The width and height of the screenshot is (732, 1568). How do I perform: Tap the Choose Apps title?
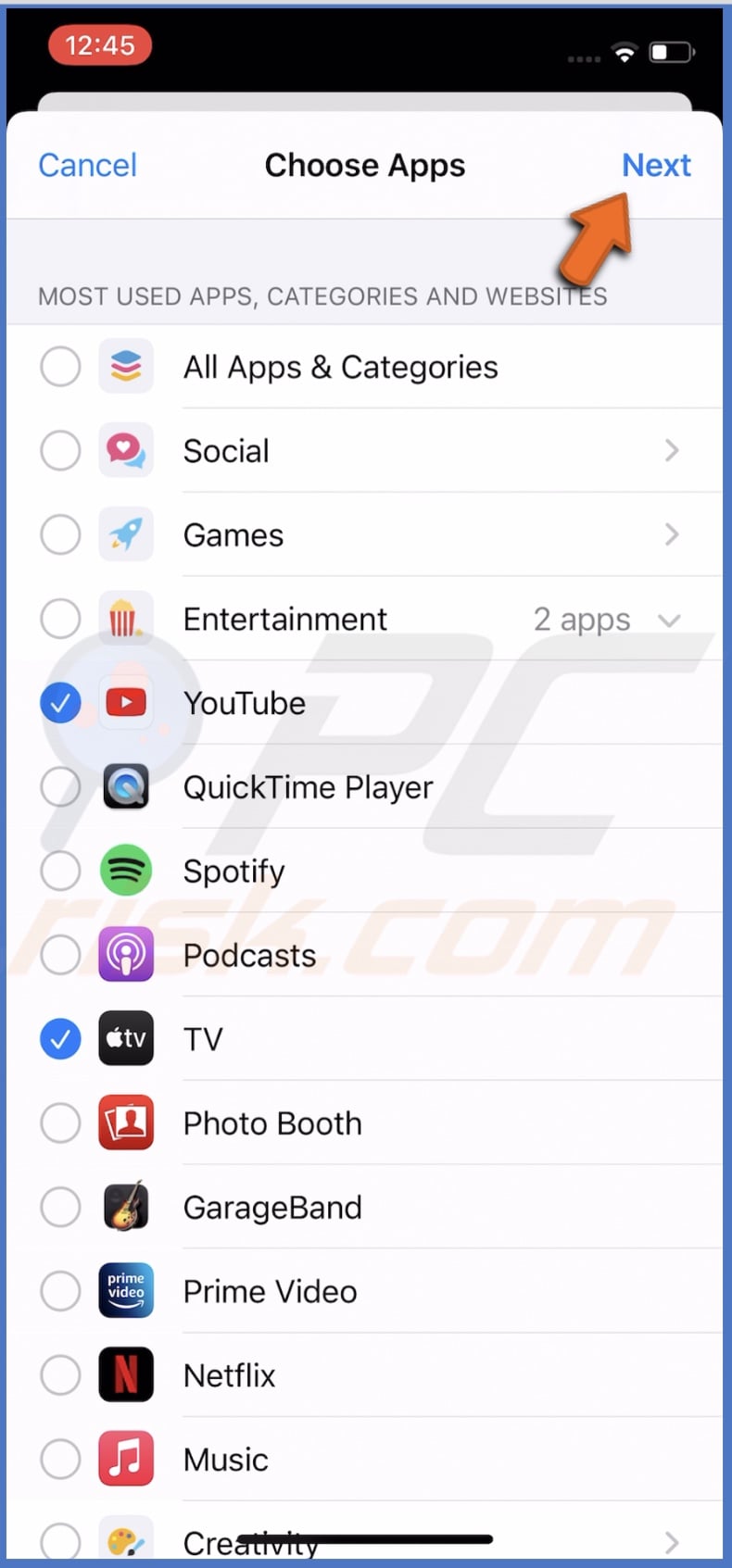(x=365, y=165)
